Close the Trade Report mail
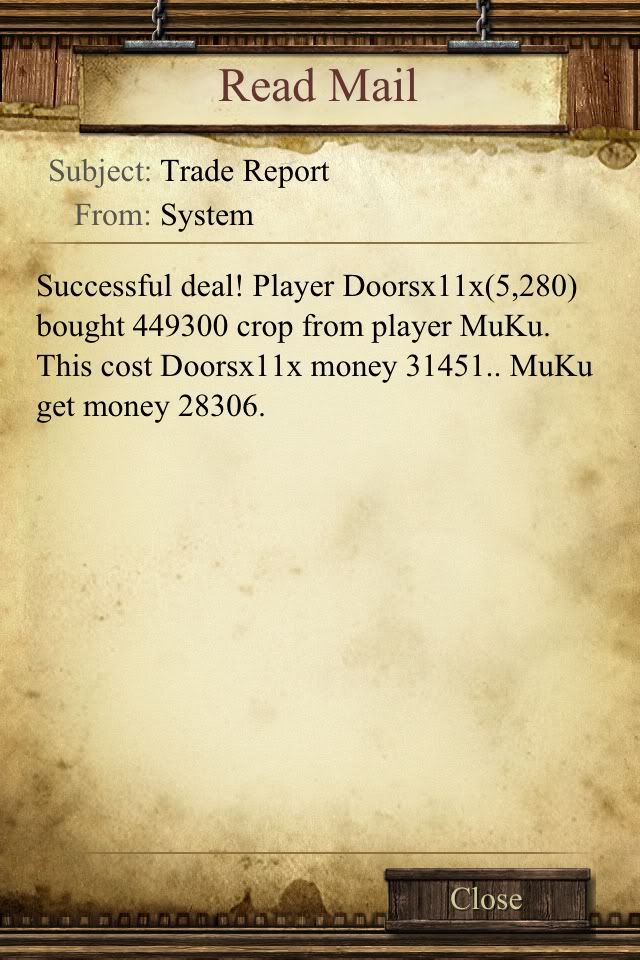Image resolution: width=640 pixels, height=960 pixels. (486, 899)
